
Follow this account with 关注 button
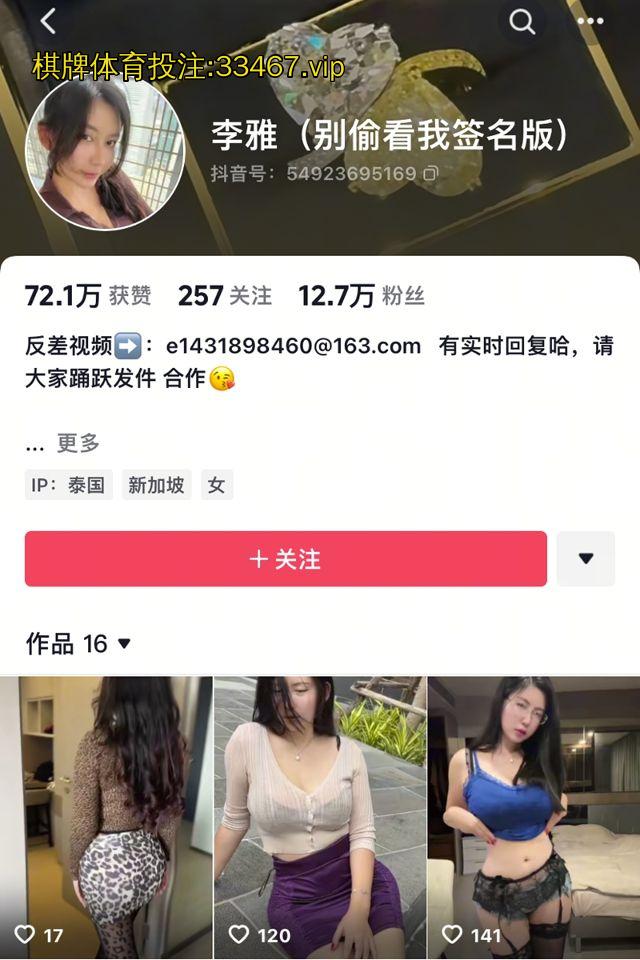coord(285,559)
